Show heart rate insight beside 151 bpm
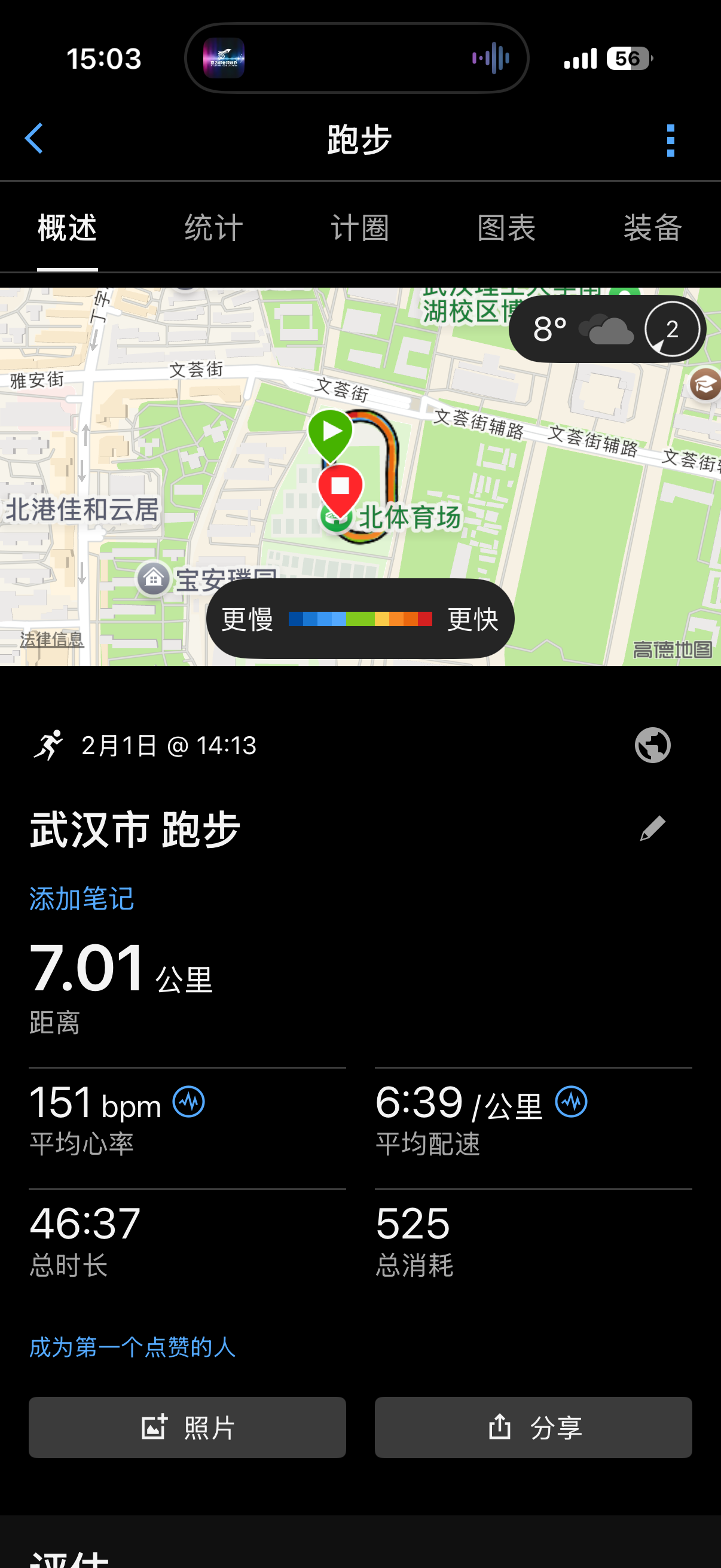Image resolution: width=721 pixels, height=1568 pixels. click(x=188, y=1102)
